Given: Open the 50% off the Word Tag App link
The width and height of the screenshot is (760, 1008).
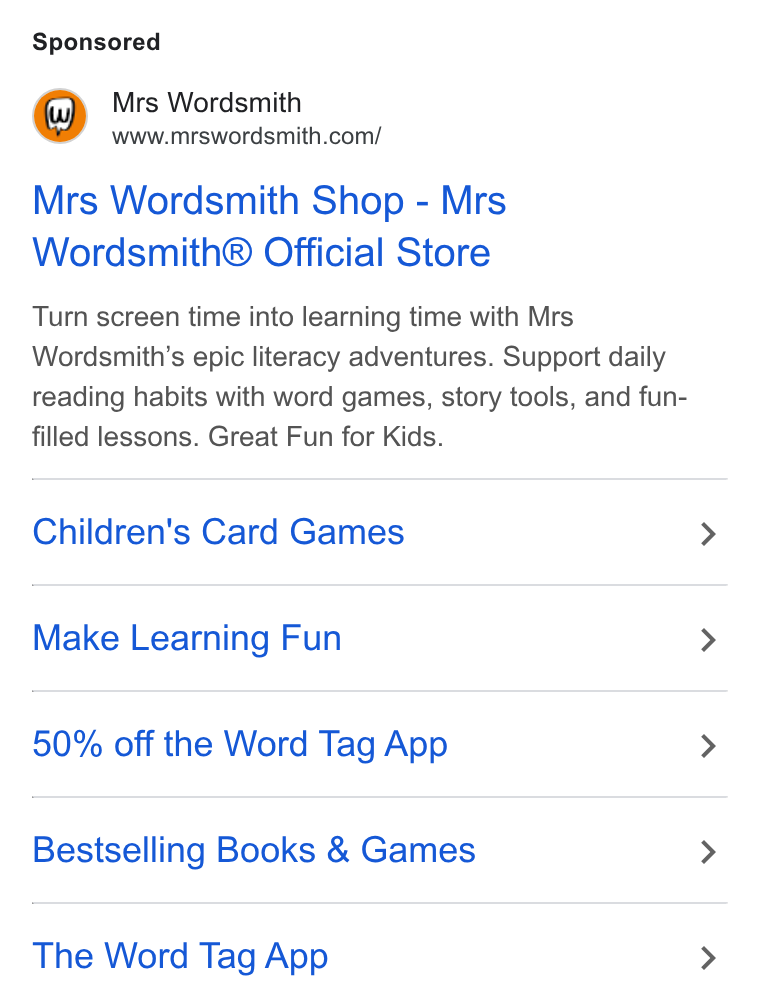Looking at the screenshot, I should [x=379, y=744].
